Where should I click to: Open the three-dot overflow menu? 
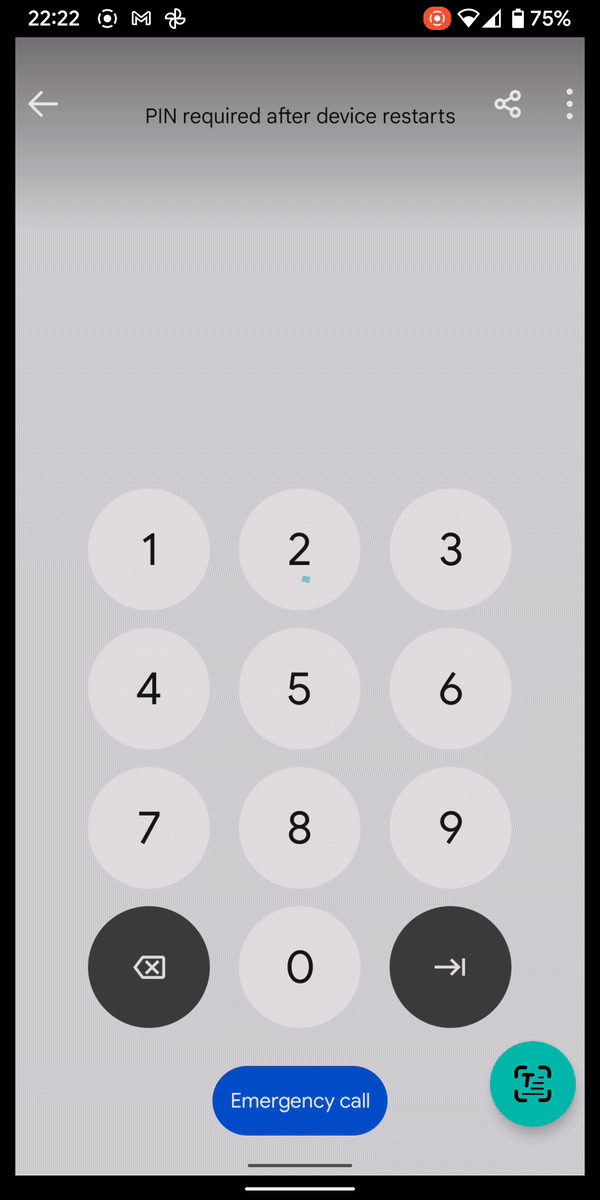(569, 104)
